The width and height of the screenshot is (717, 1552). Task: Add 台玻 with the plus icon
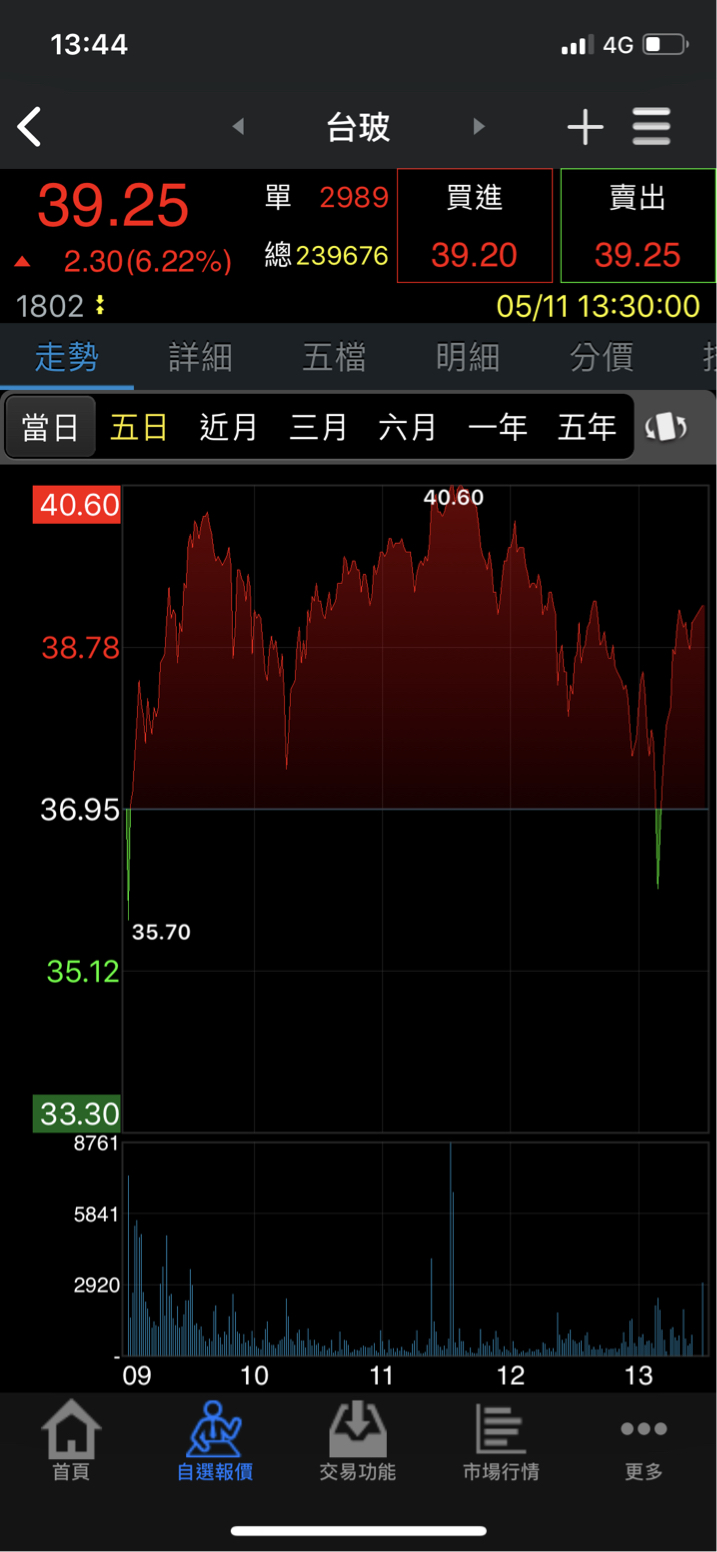click(x=585, y=127)
